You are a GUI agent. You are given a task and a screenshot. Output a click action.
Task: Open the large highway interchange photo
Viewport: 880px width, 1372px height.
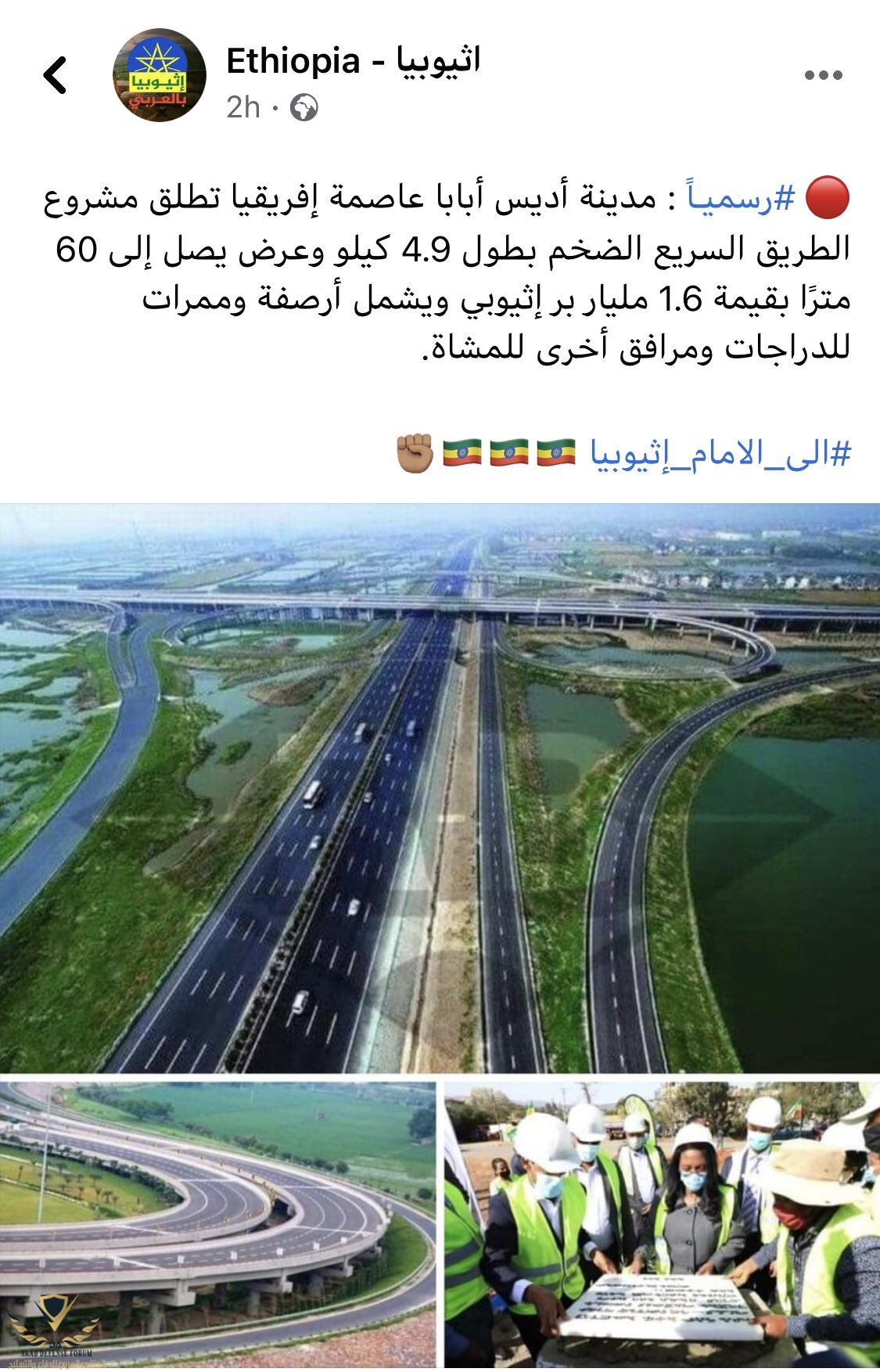(440, 787)
